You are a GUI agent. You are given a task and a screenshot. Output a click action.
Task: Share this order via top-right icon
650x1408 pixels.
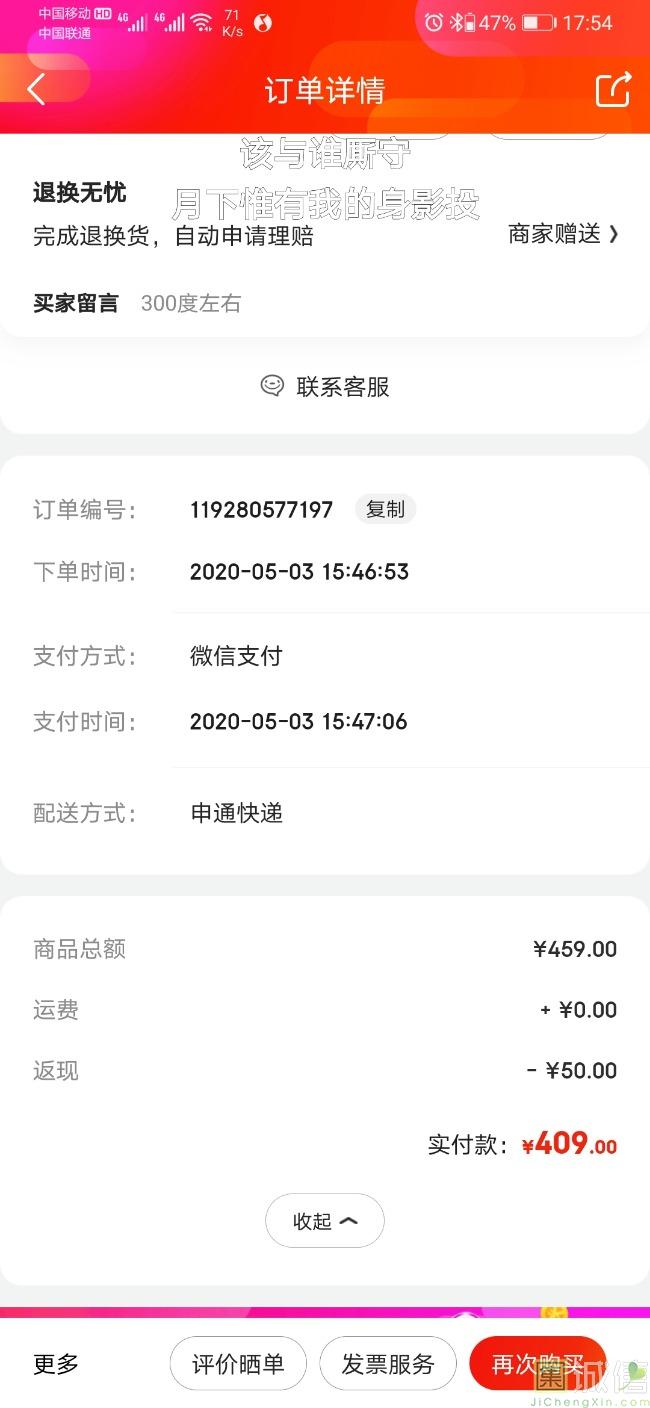click(x=613, y=89)
